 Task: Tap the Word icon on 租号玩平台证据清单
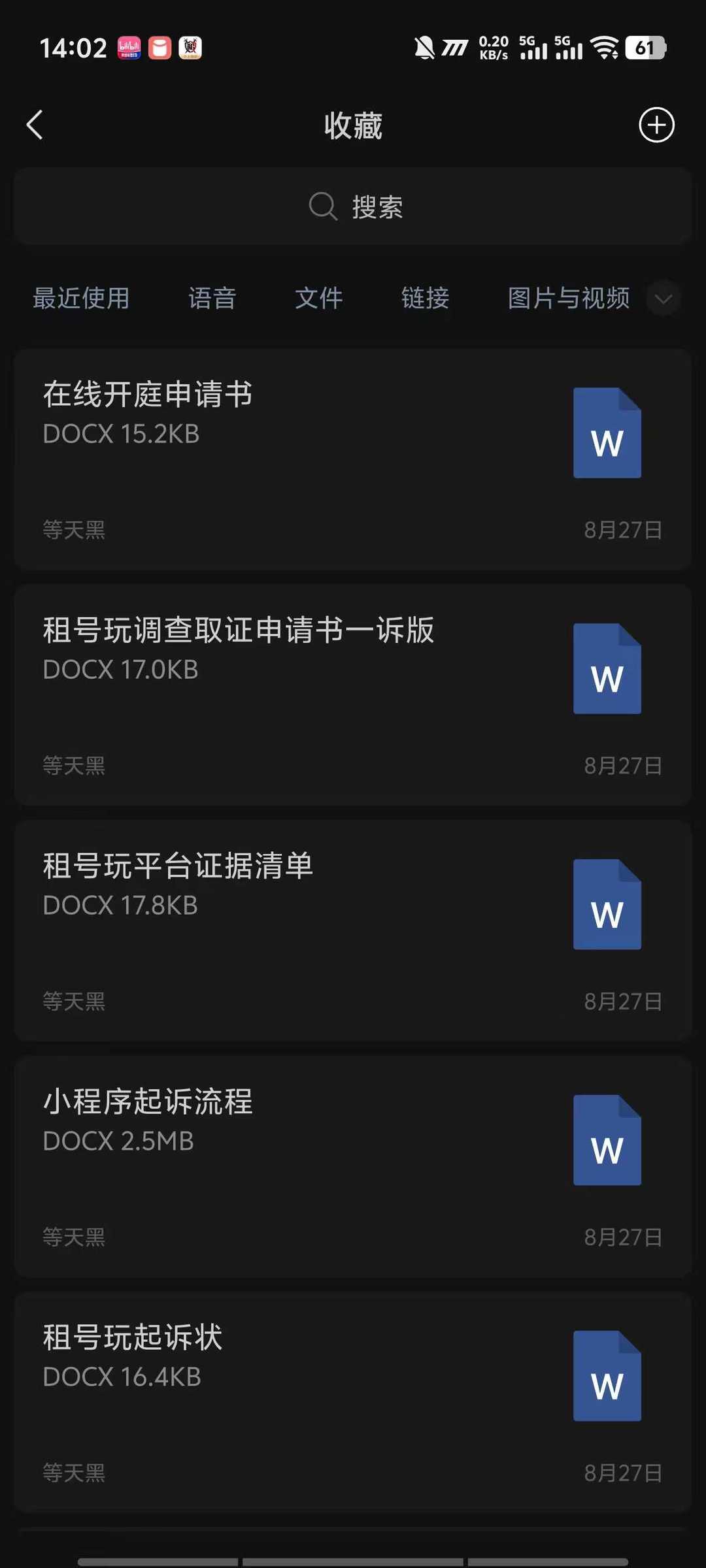tap(606, 905)
